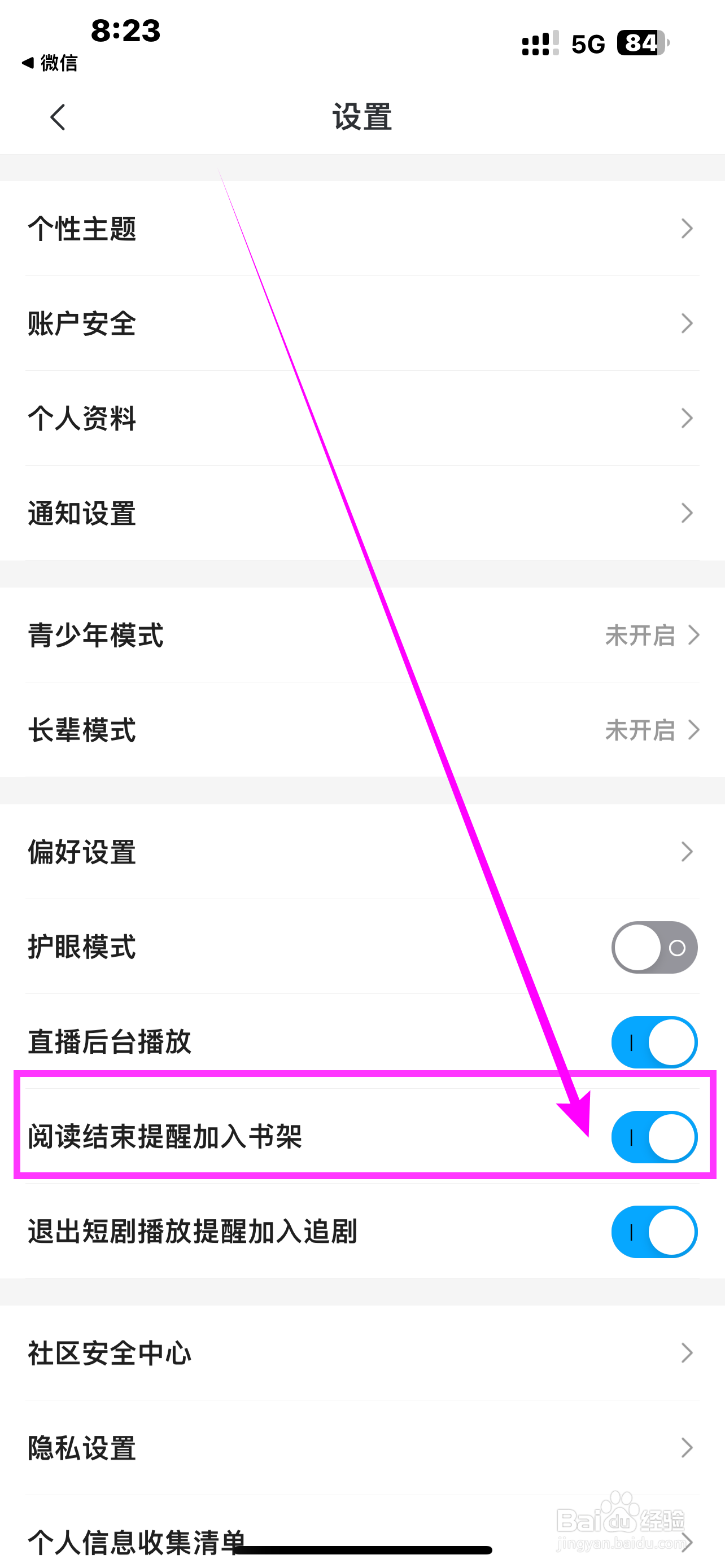Tap the chevron beside 隐私设置
This screenshot has height=1568, width=725.
click(x=687, y=1447)
